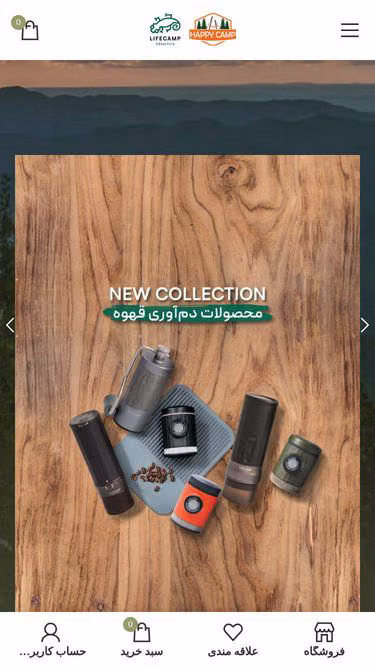Viewport: 375px width, 667px height.
Task: Tap the Happy Camp Lifecamp logo
Action: (193, 29)
